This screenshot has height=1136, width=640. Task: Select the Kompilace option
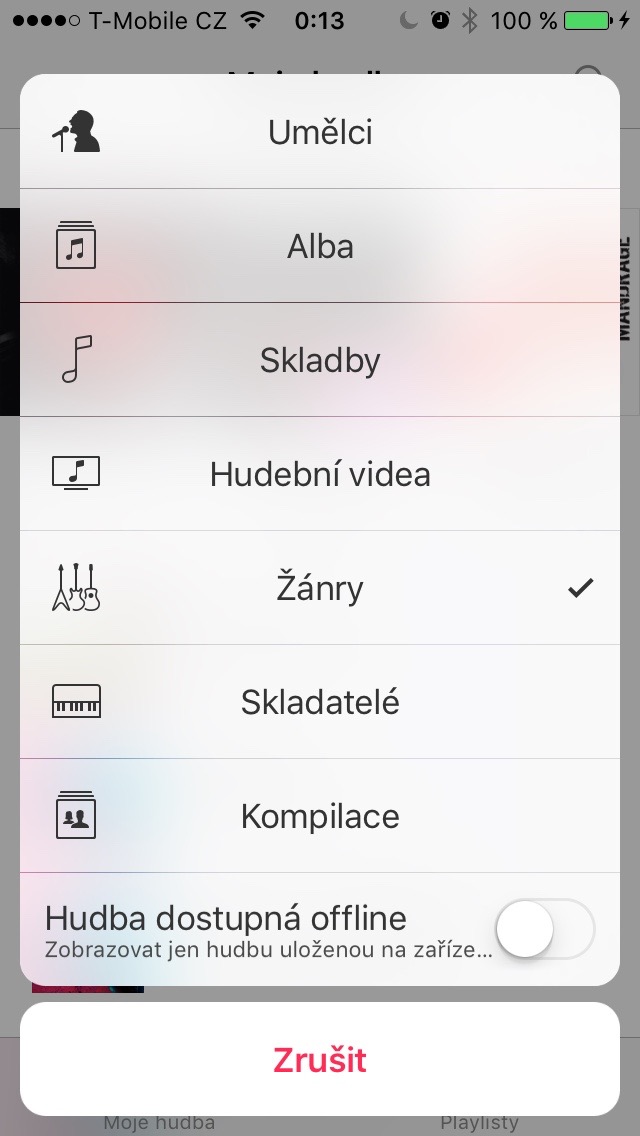320,816
